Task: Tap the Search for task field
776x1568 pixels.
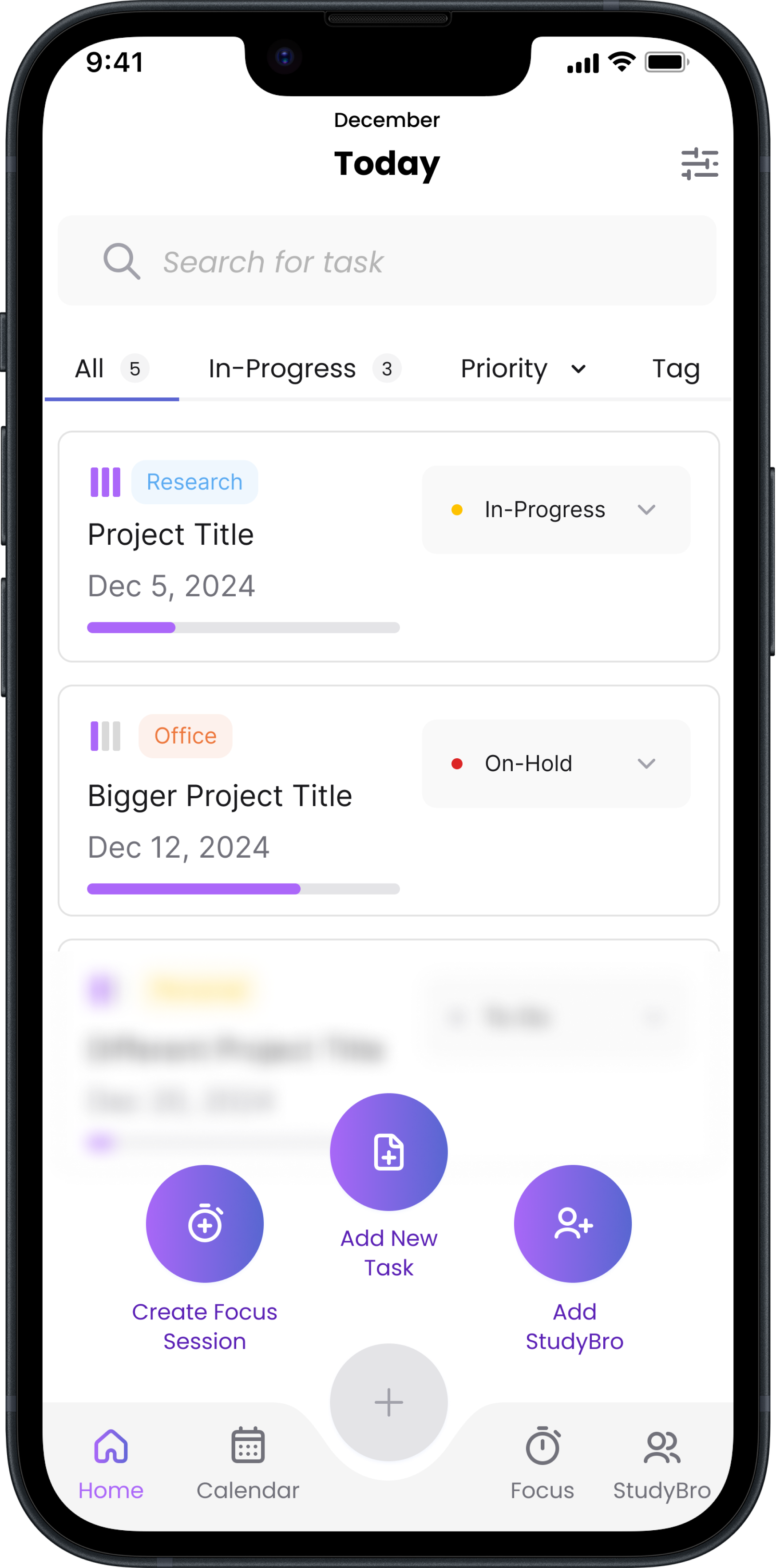Action: (387, 261)
